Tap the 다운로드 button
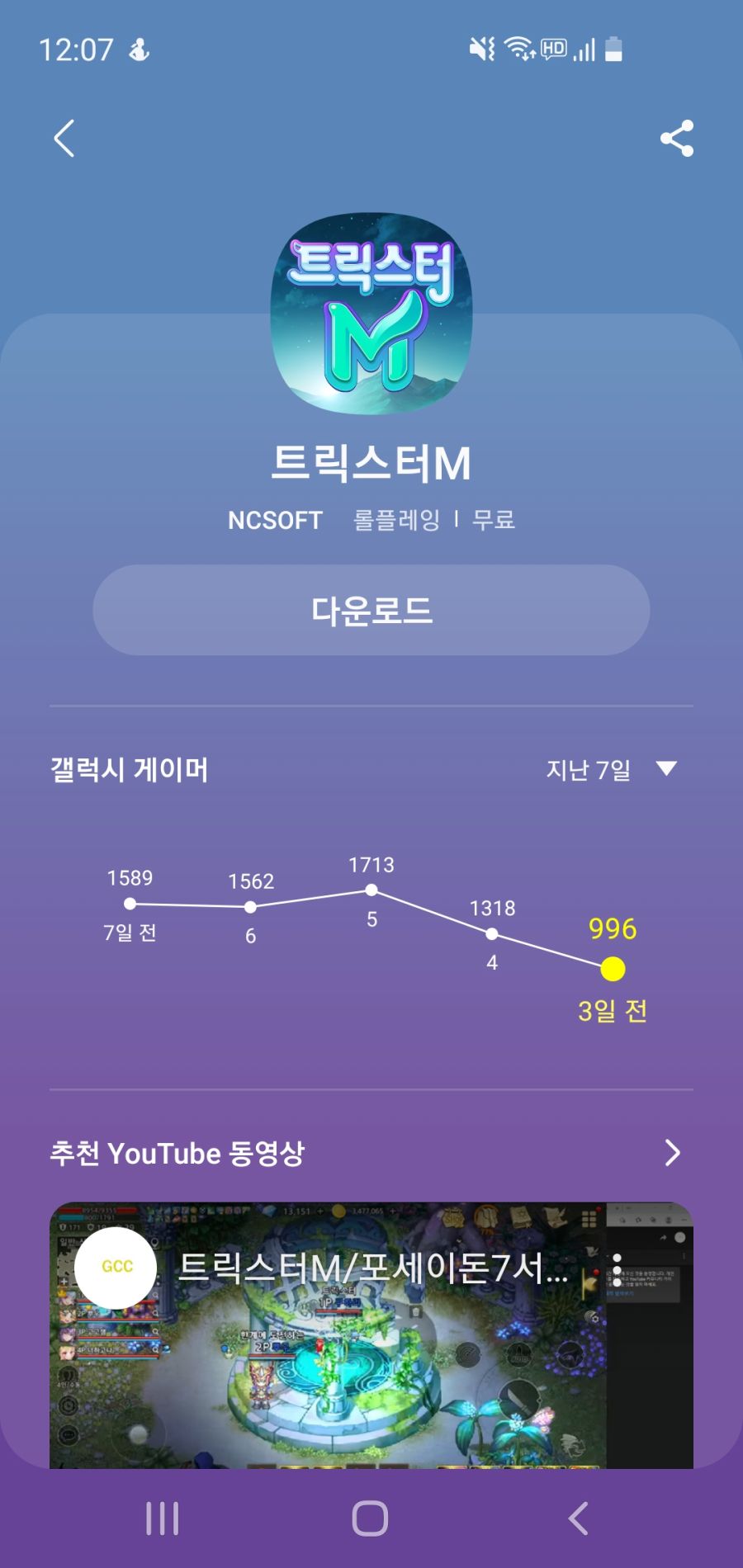The width and height of the screenshot is (743, 1568). pos(371,611)
